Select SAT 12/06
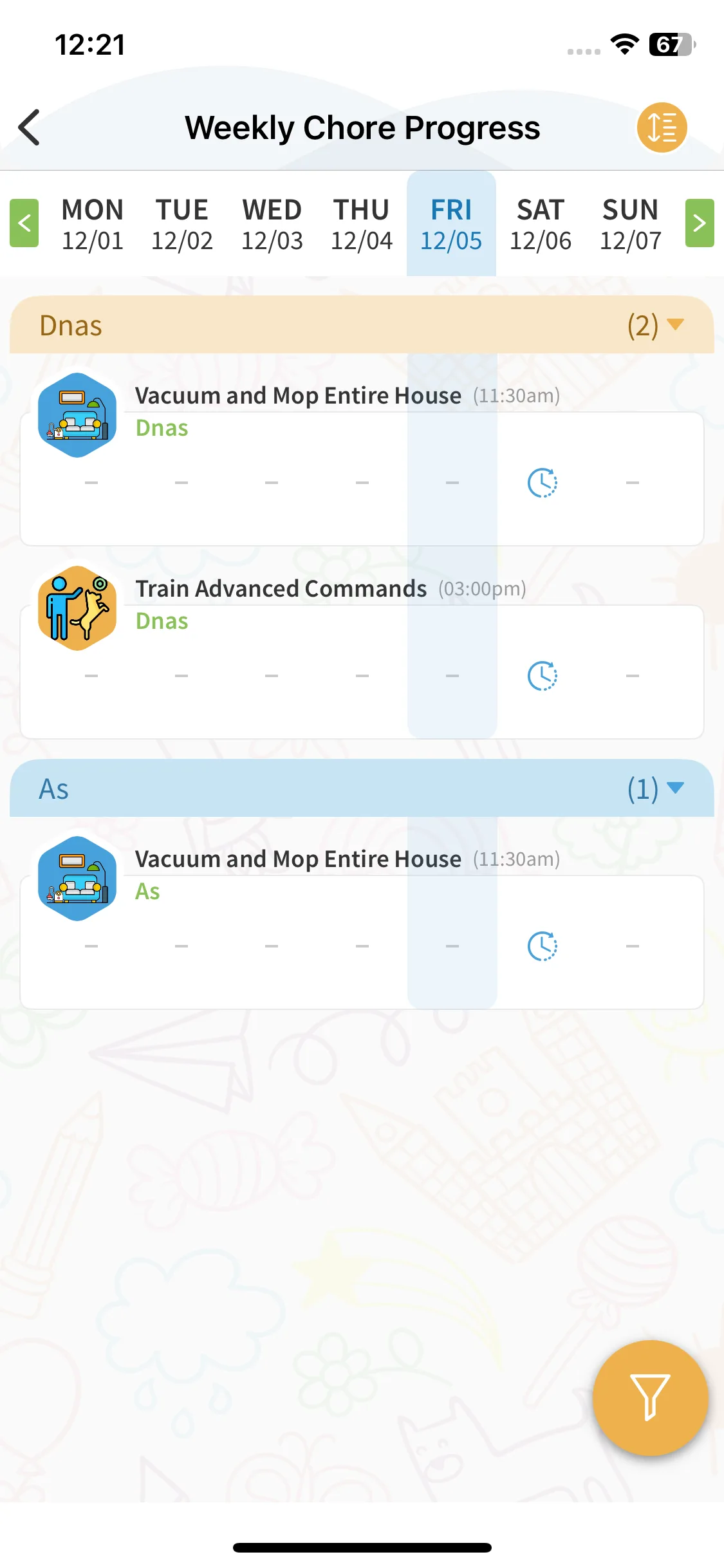This screenshot has width=724, height=1568. (541, 224)
